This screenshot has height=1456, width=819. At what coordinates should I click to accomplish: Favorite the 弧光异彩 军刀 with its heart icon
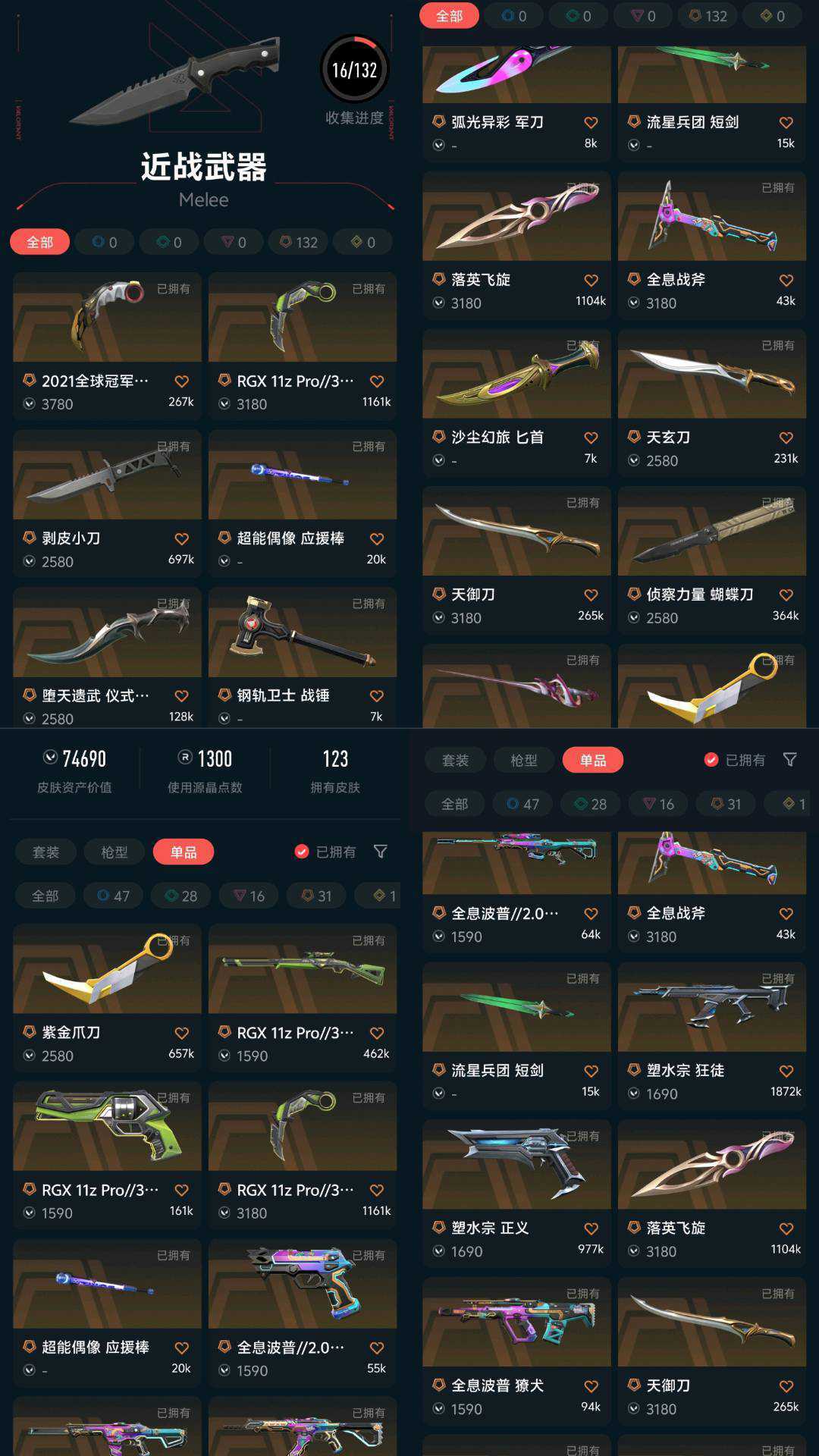[590, 121]
